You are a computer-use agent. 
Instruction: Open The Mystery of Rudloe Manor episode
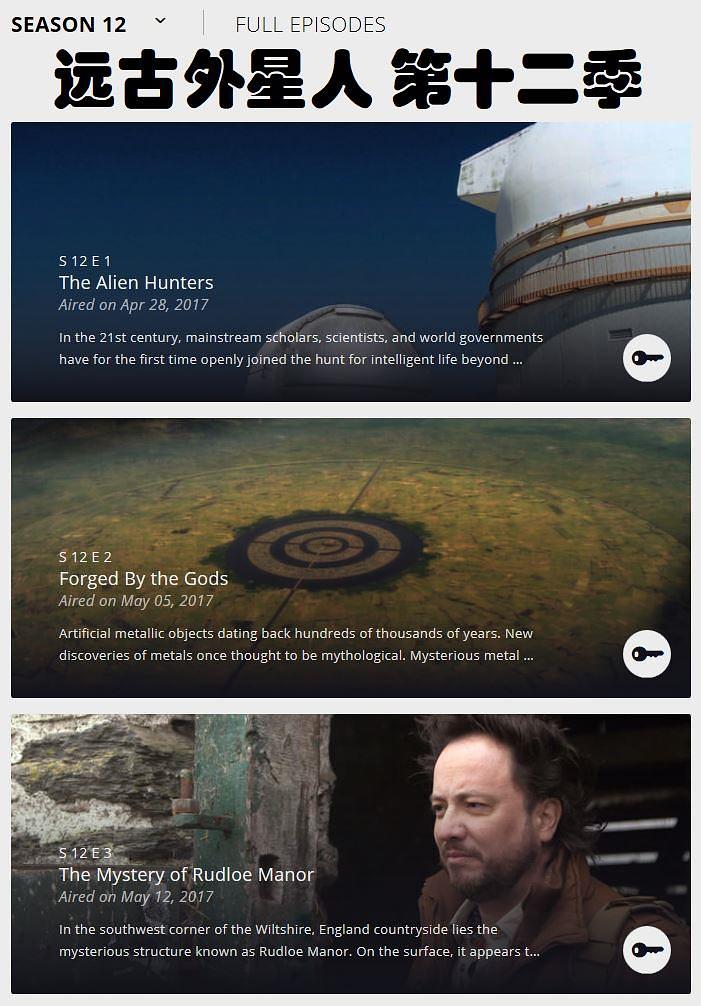tap(186, 875)
